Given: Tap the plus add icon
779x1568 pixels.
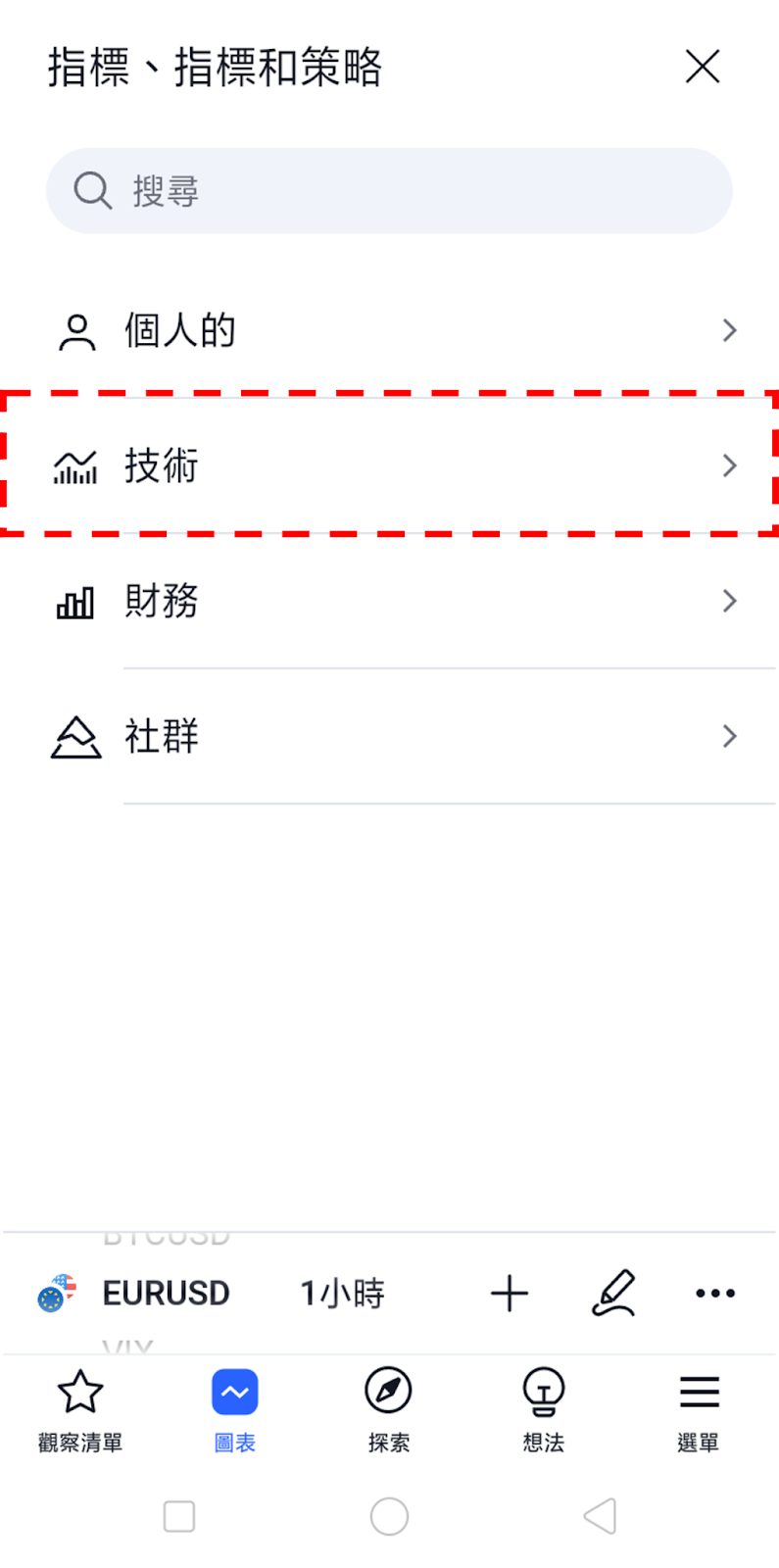Looking at the screenshot, I should pos(510,1294).
